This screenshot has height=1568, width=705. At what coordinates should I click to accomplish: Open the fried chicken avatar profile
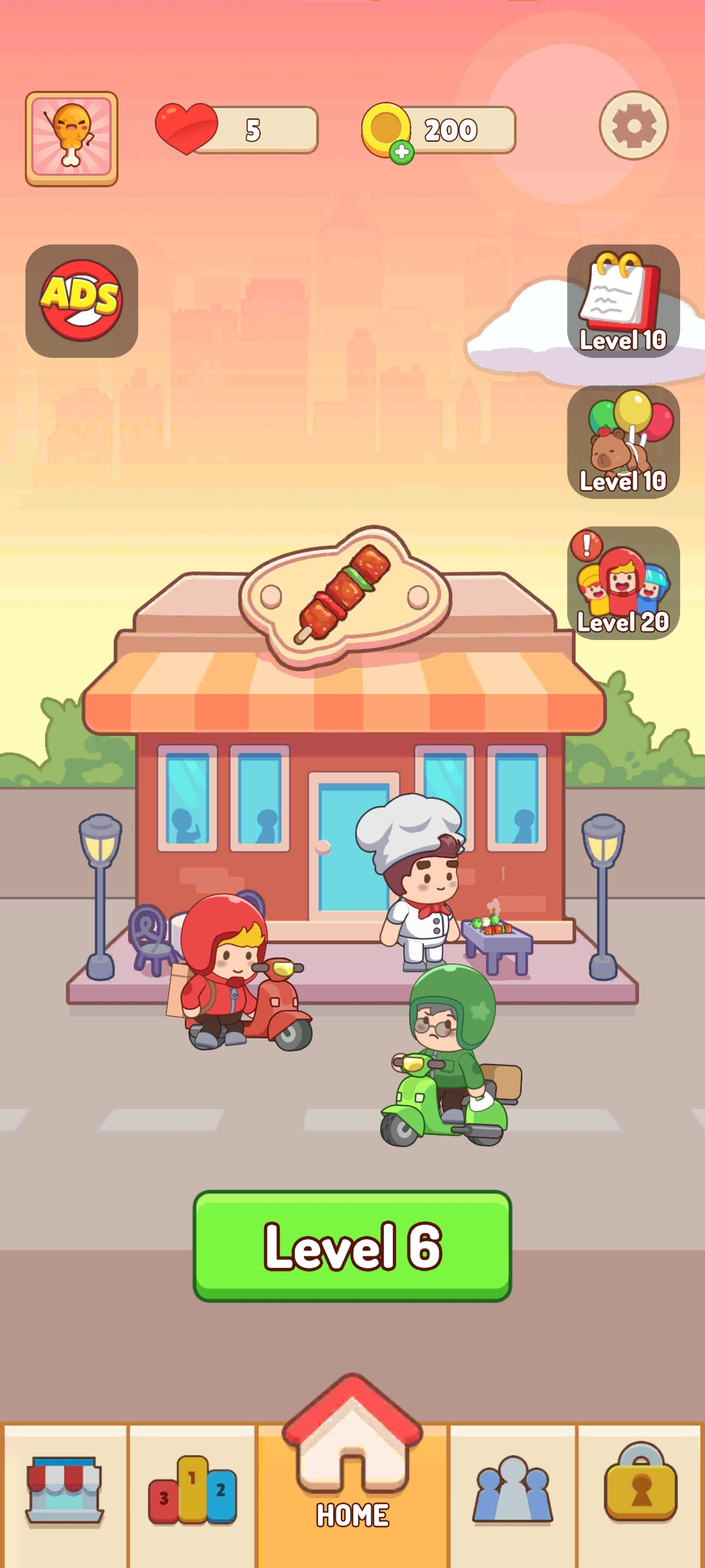click(x=71, y=135)
